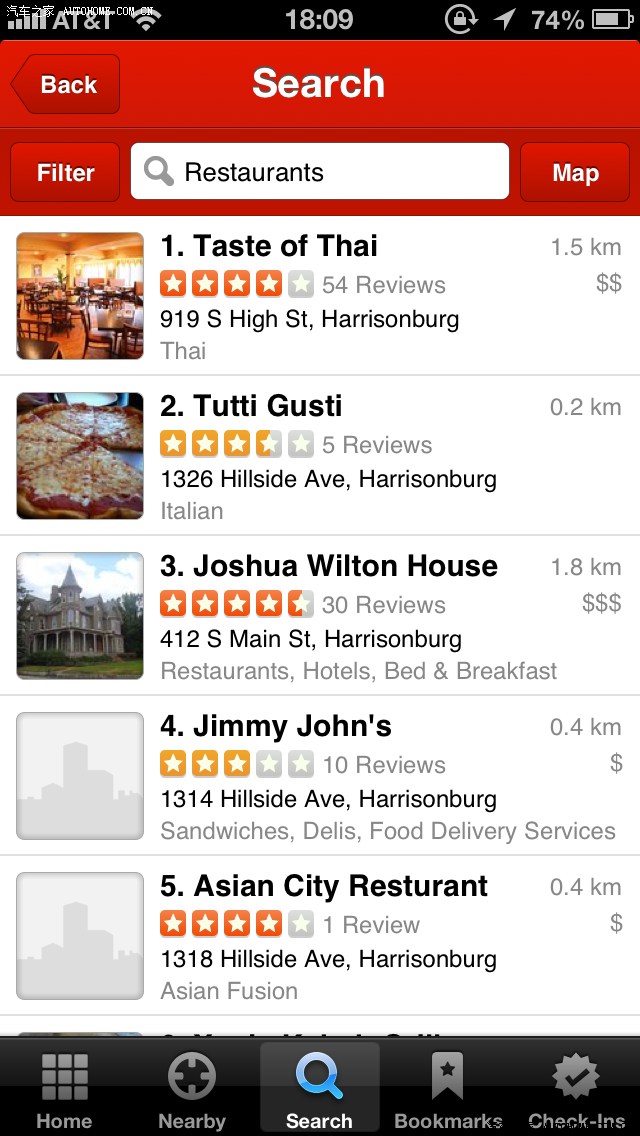Switch to the Check-Ins tab
The image size is (640, 1136).
pyautogui.click(x=576, y=1090)
